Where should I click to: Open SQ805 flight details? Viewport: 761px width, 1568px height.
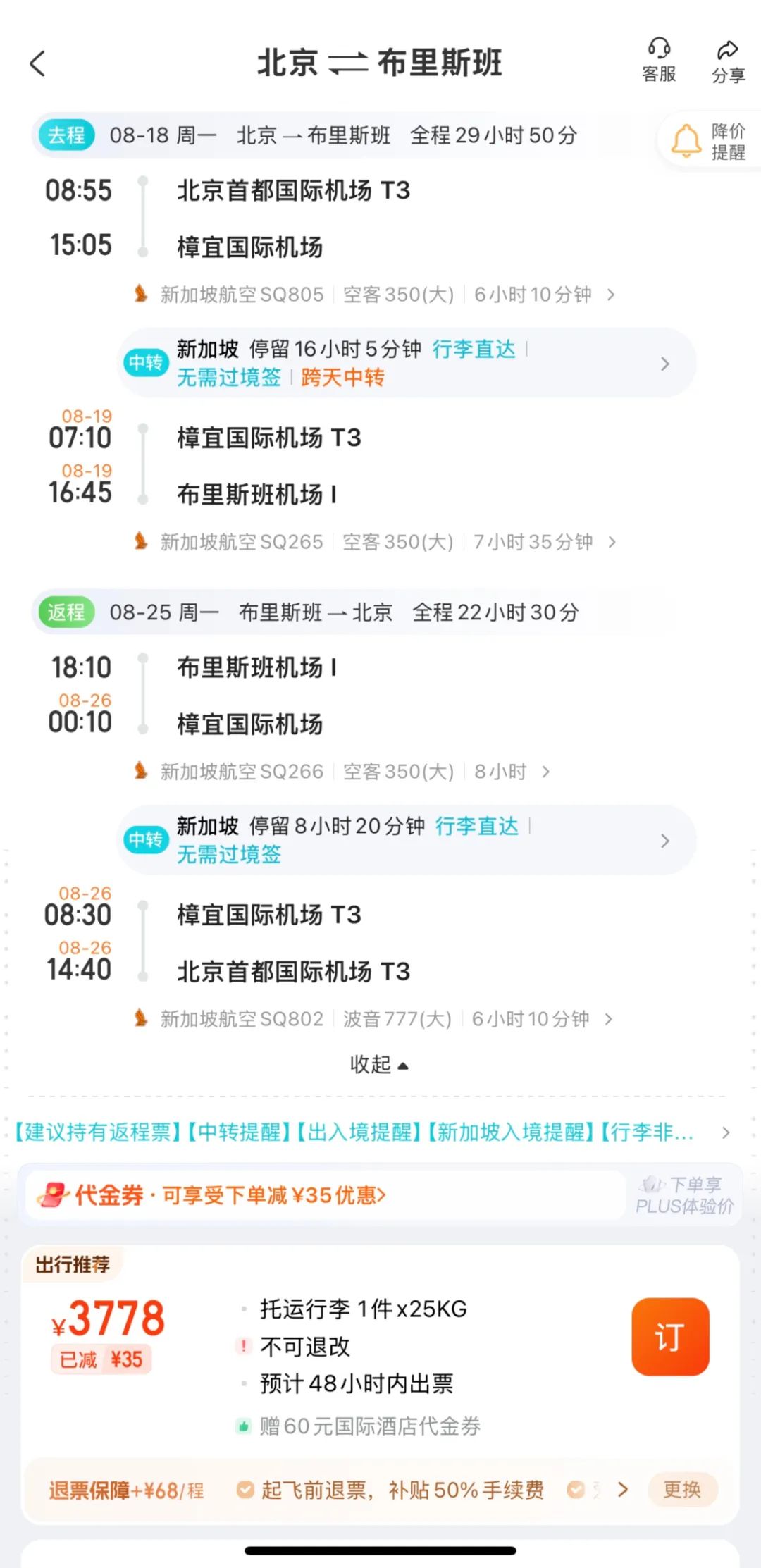(x=374, y=295)
